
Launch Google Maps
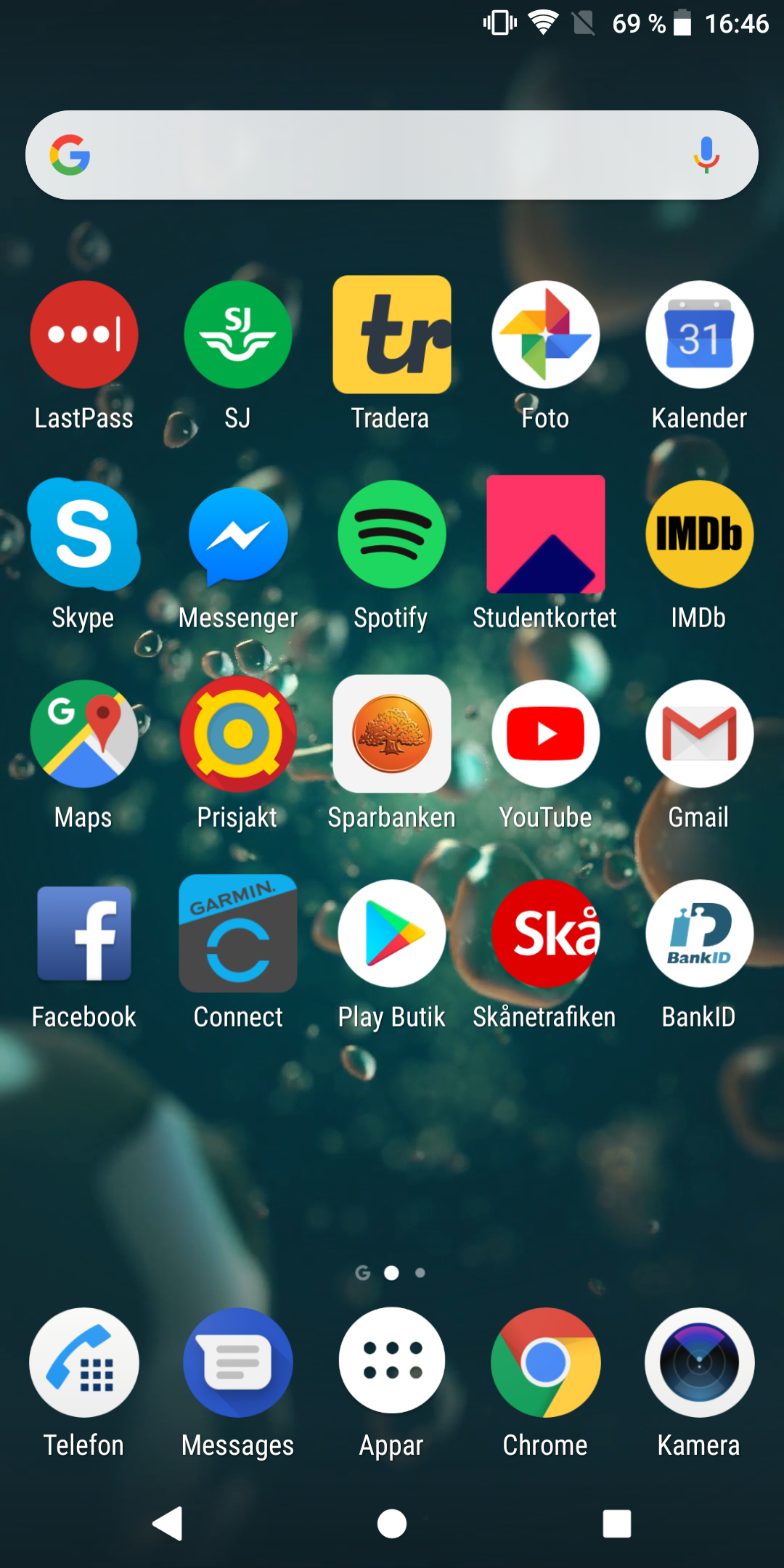point(84,735)
